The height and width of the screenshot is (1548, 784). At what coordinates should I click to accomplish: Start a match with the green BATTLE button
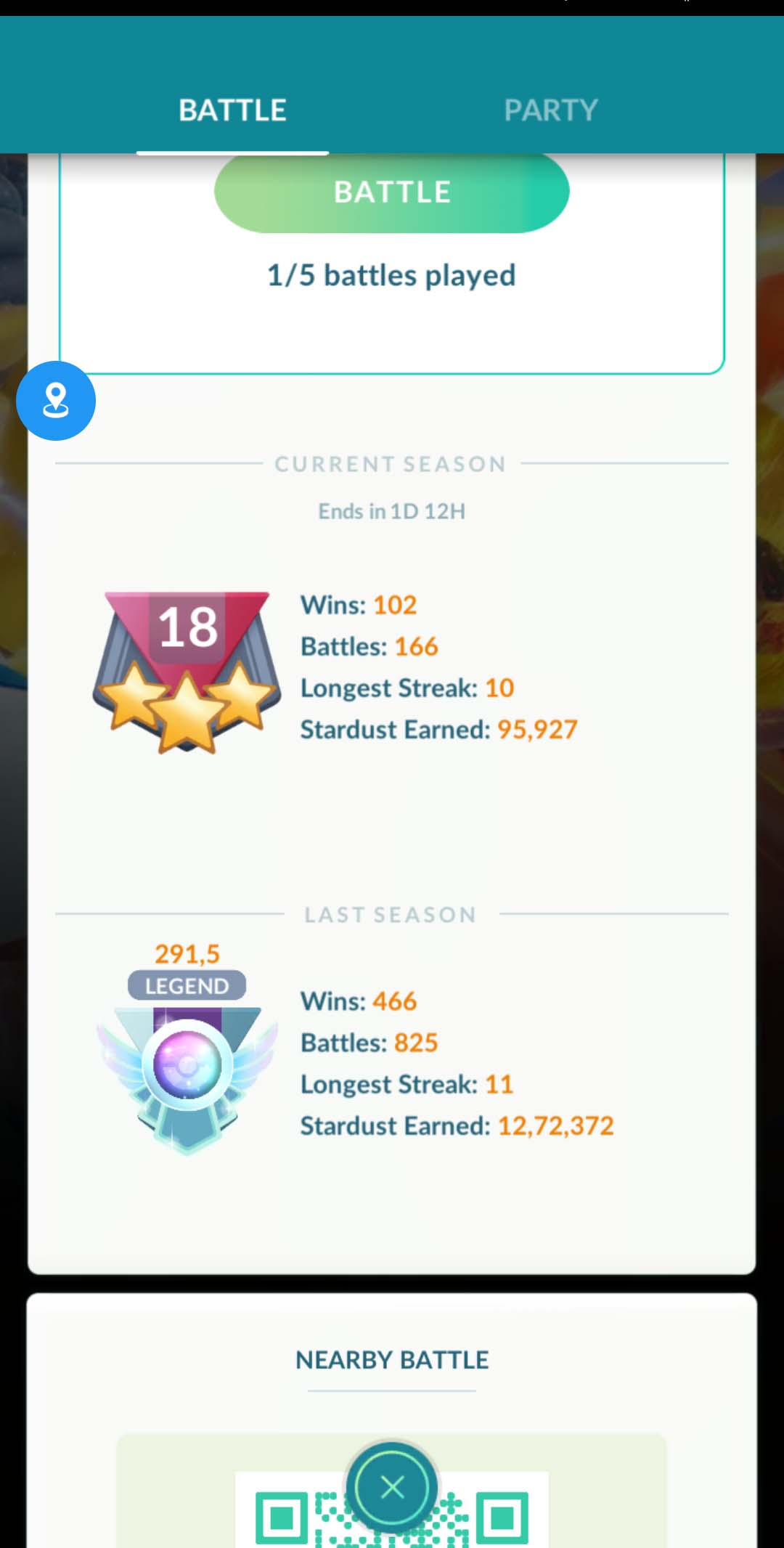391,192
